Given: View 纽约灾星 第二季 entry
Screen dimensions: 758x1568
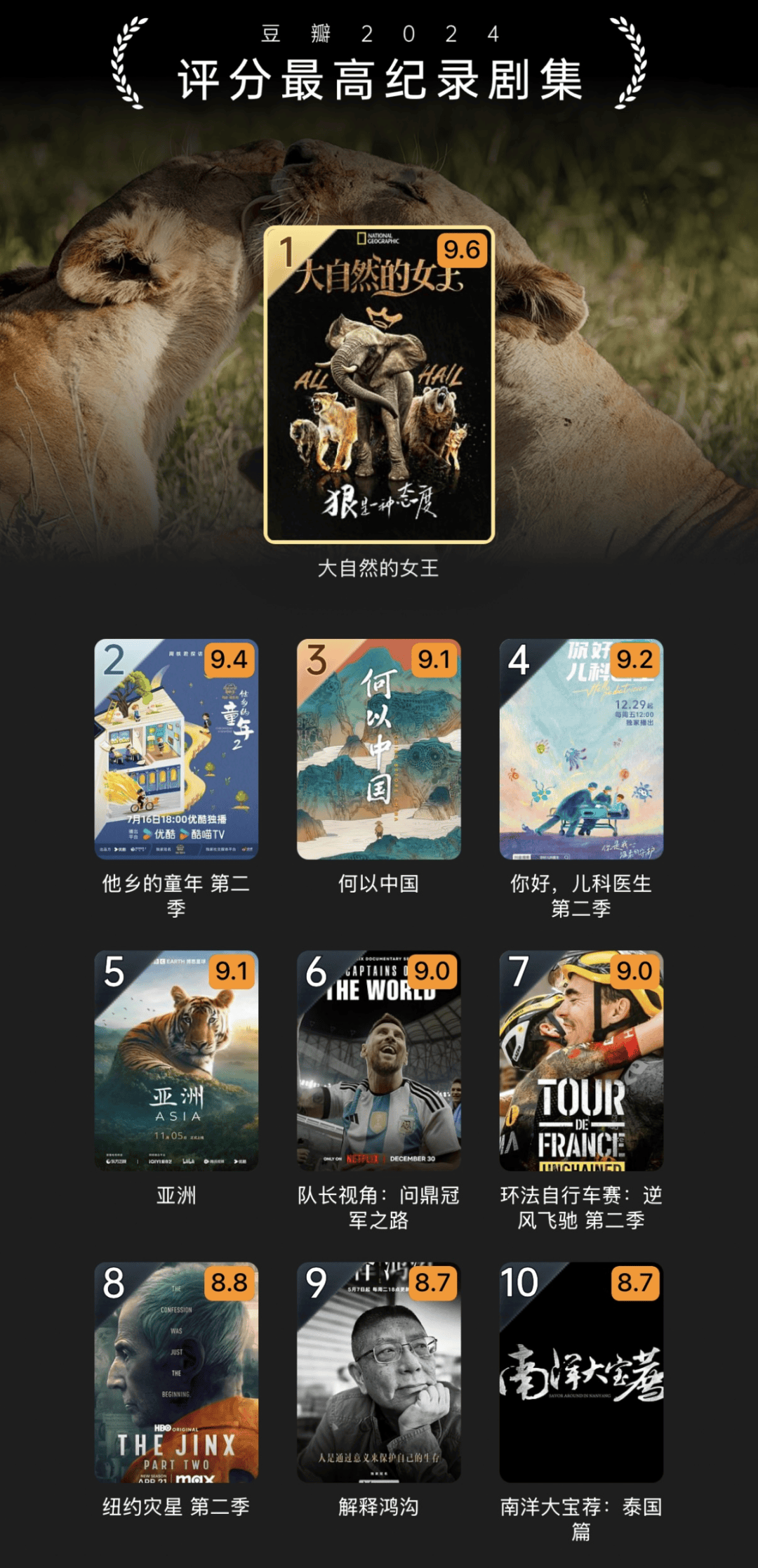Looking at the screenshot, I should [176, 1372].
